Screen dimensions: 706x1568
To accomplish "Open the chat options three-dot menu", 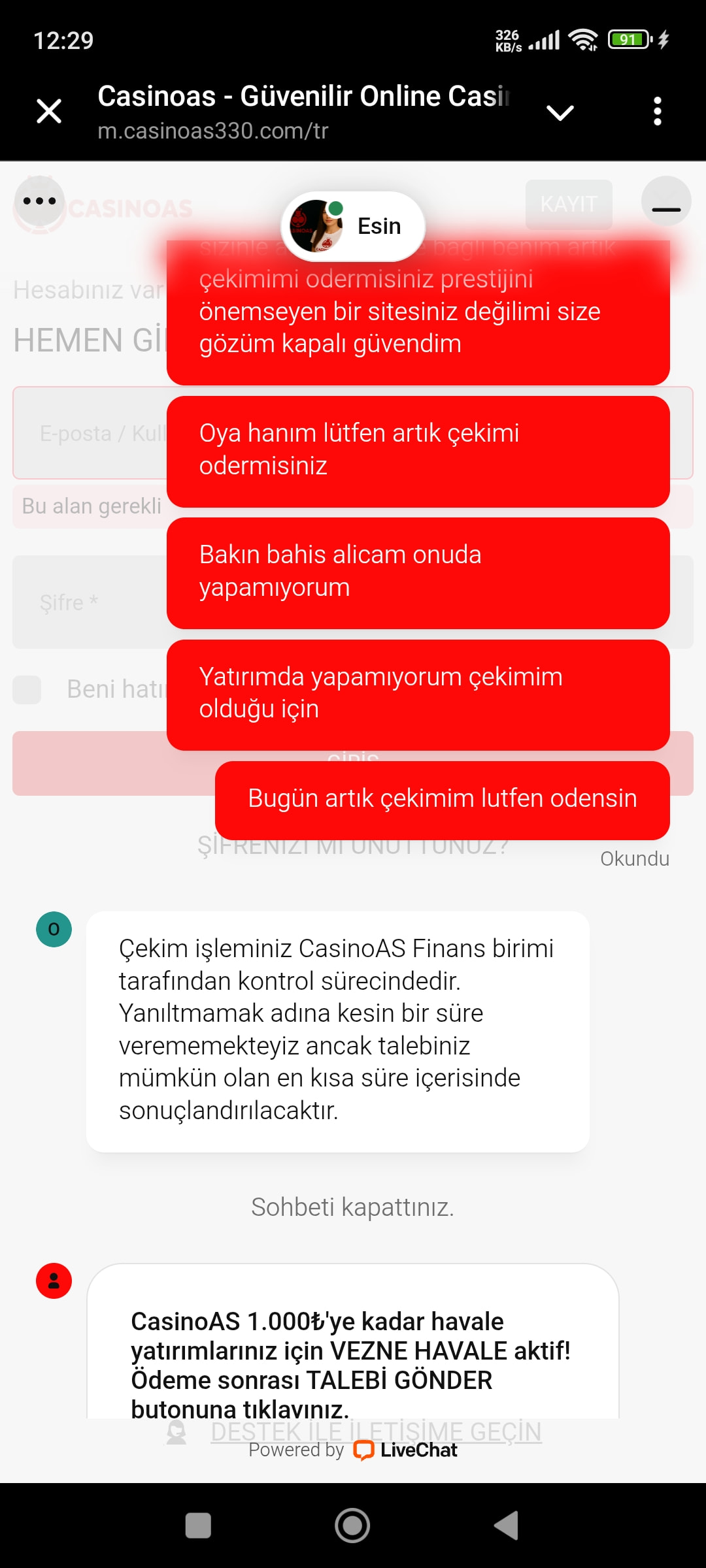I will 40,201.
